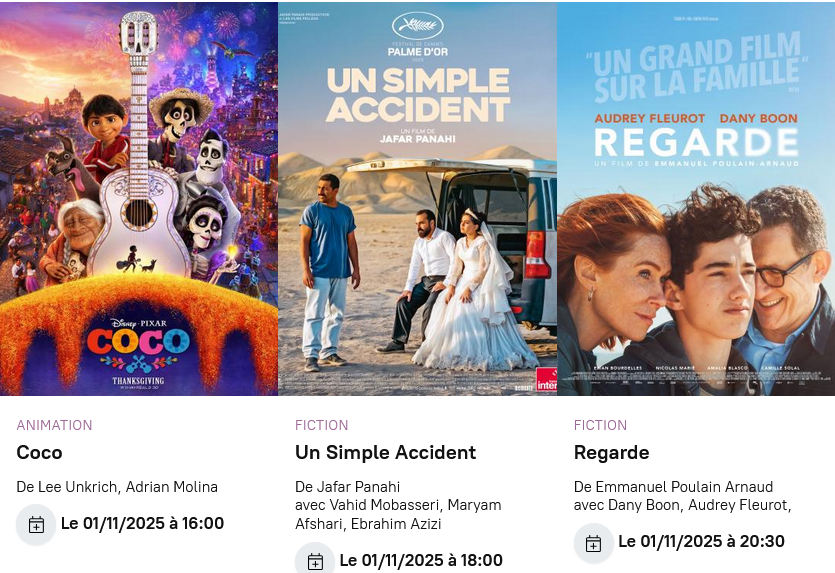Add Un Simple Accident 18:00 screening to calendar
Viewport: 835px width, 573px height.
(315, 561)
